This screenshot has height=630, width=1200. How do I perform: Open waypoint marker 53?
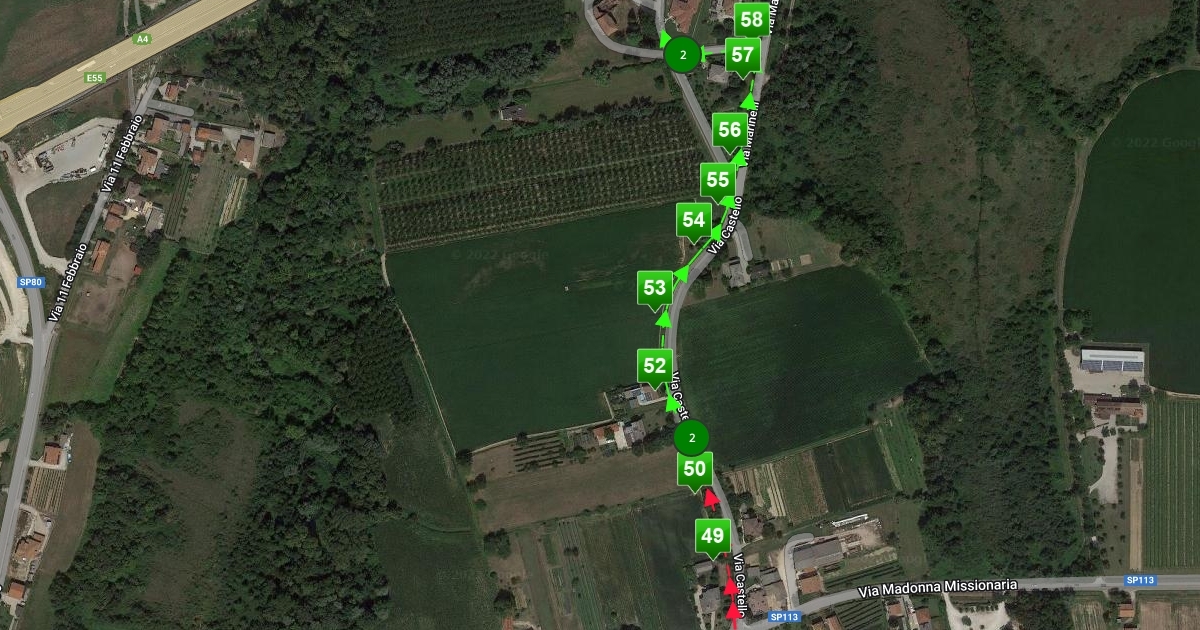point(654,288)
